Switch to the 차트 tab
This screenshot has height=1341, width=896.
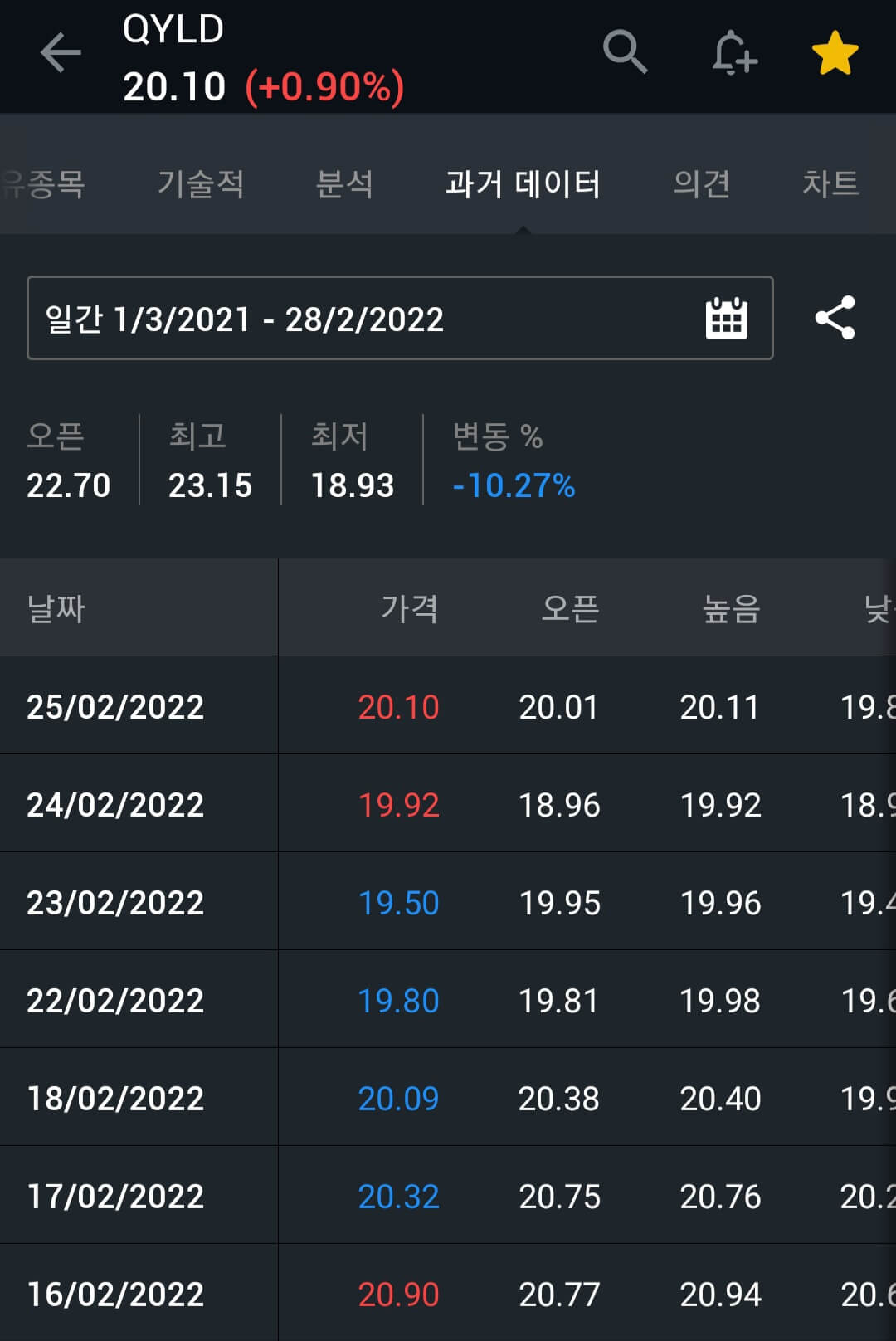tap(832, 184)
